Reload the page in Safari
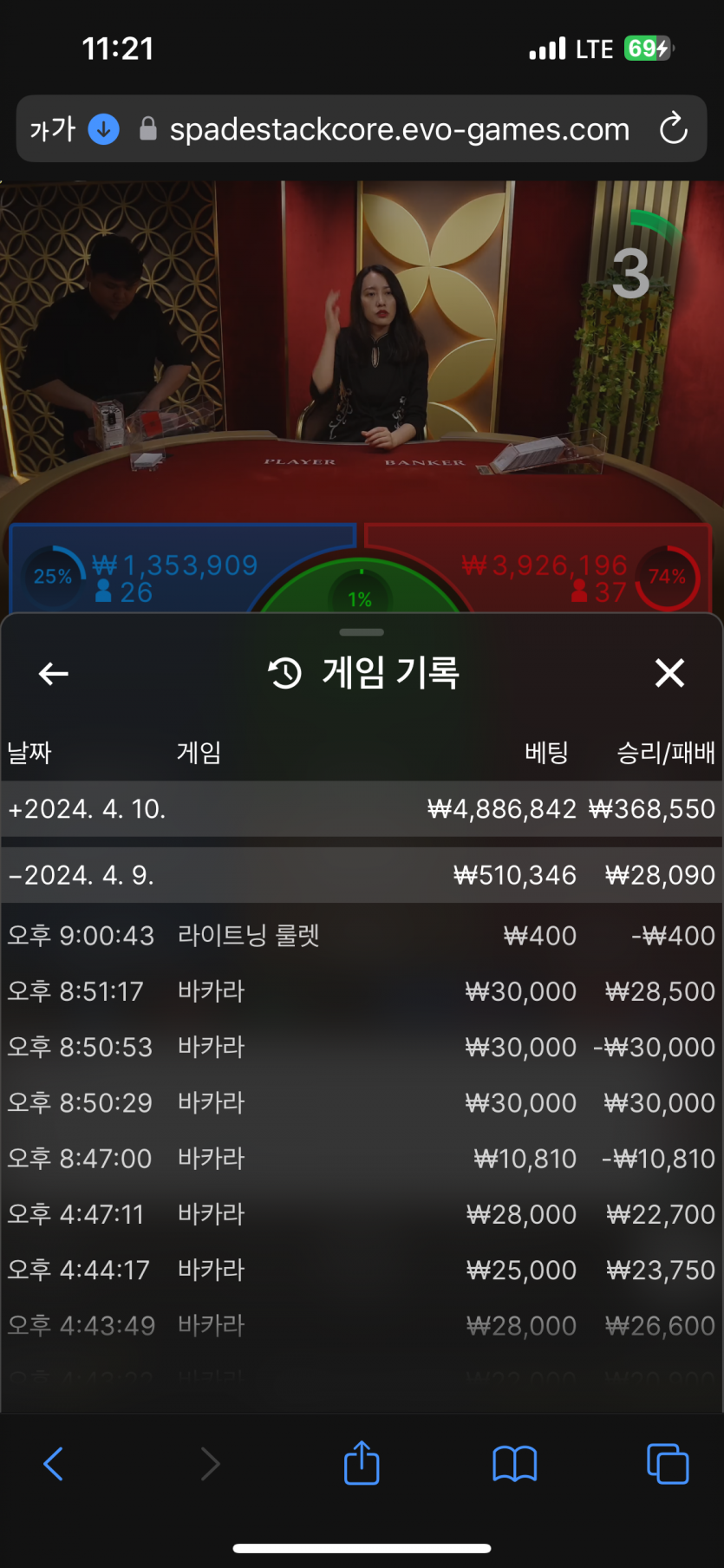The image size is (724, 1568). tap(673, 129)
